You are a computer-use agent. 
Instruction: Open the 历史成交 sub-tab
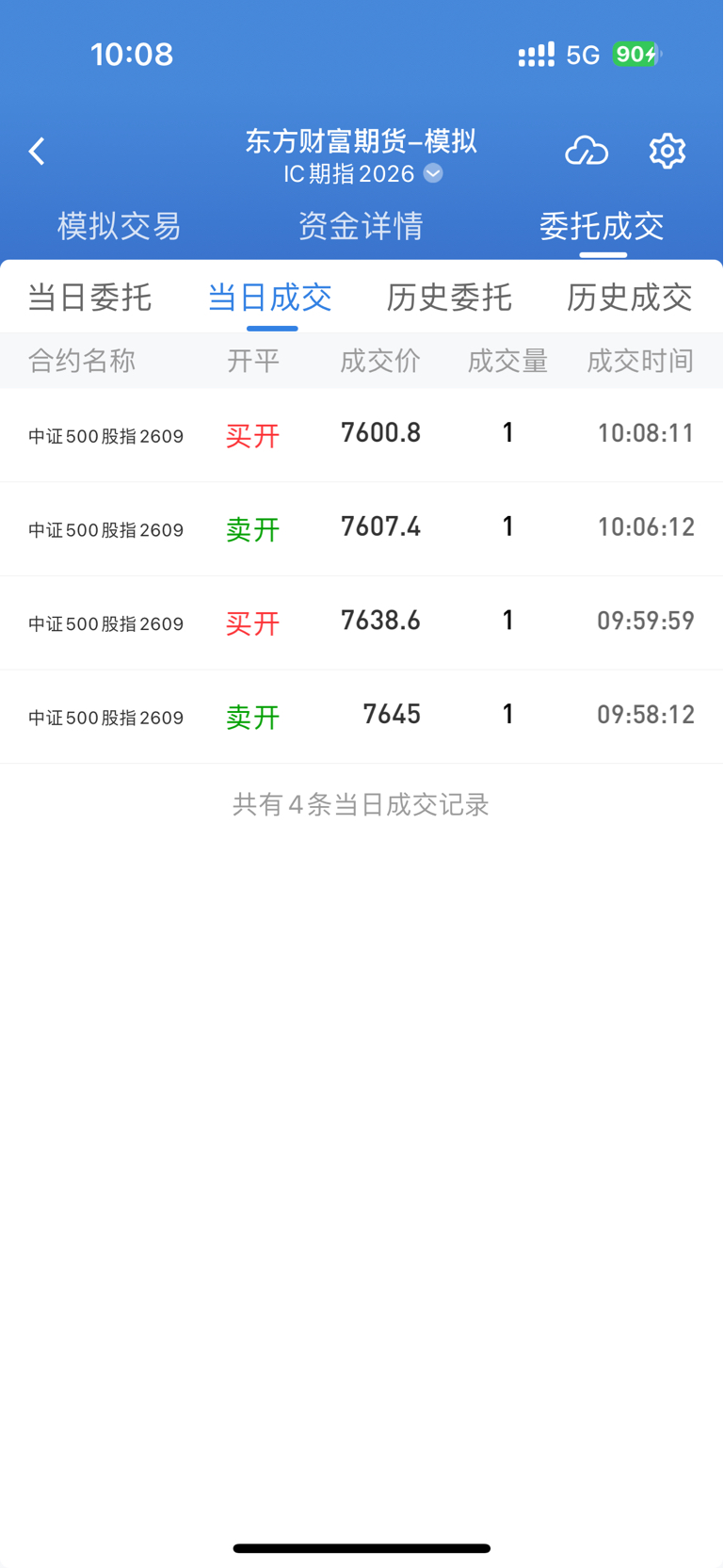click(630, 298)
